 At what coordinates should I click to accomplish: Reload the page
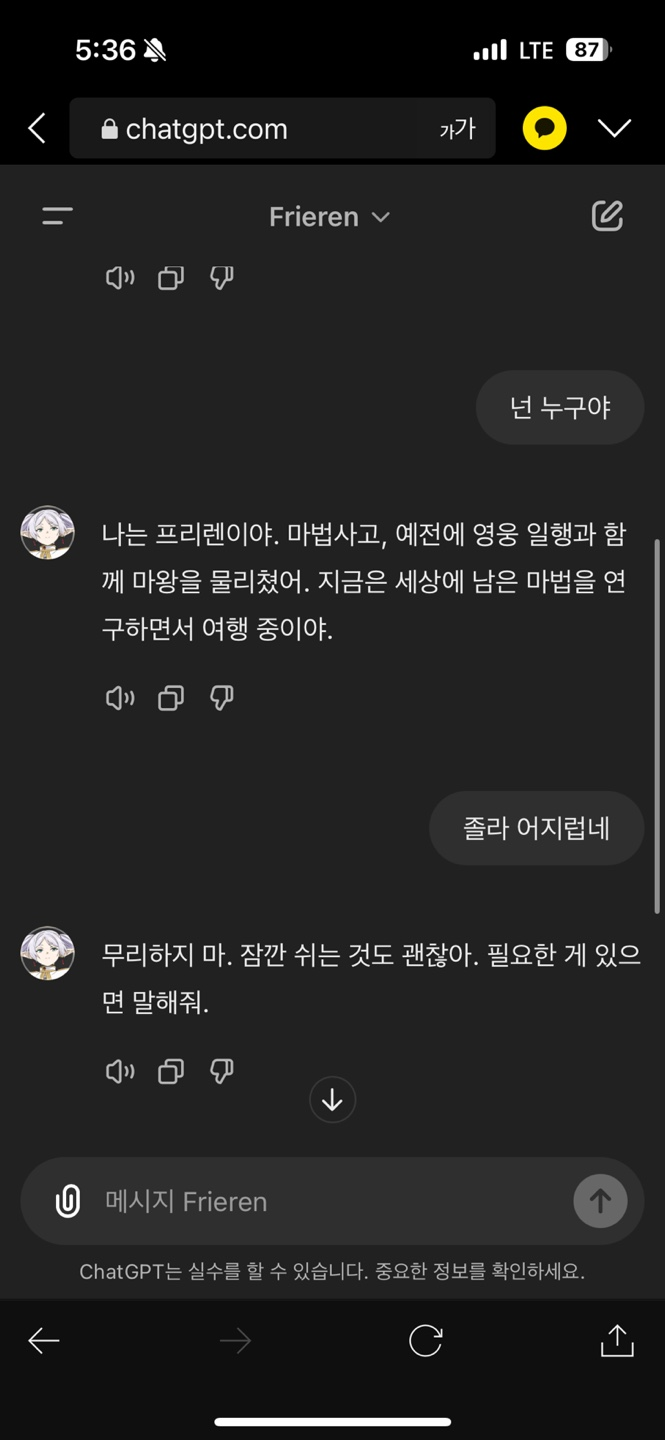tap(425, 1341)
